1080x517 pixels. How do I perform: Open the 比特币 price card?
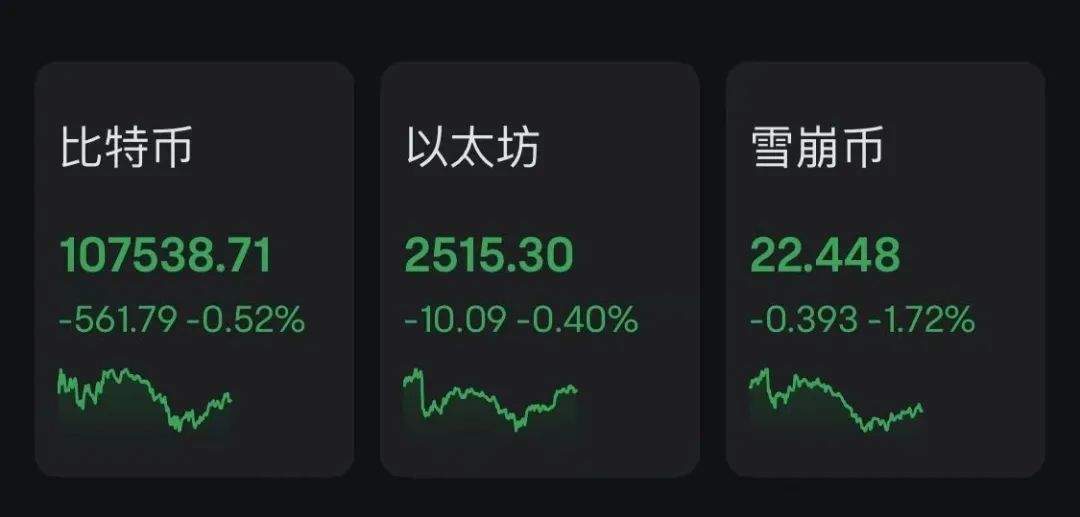[194, 269]
